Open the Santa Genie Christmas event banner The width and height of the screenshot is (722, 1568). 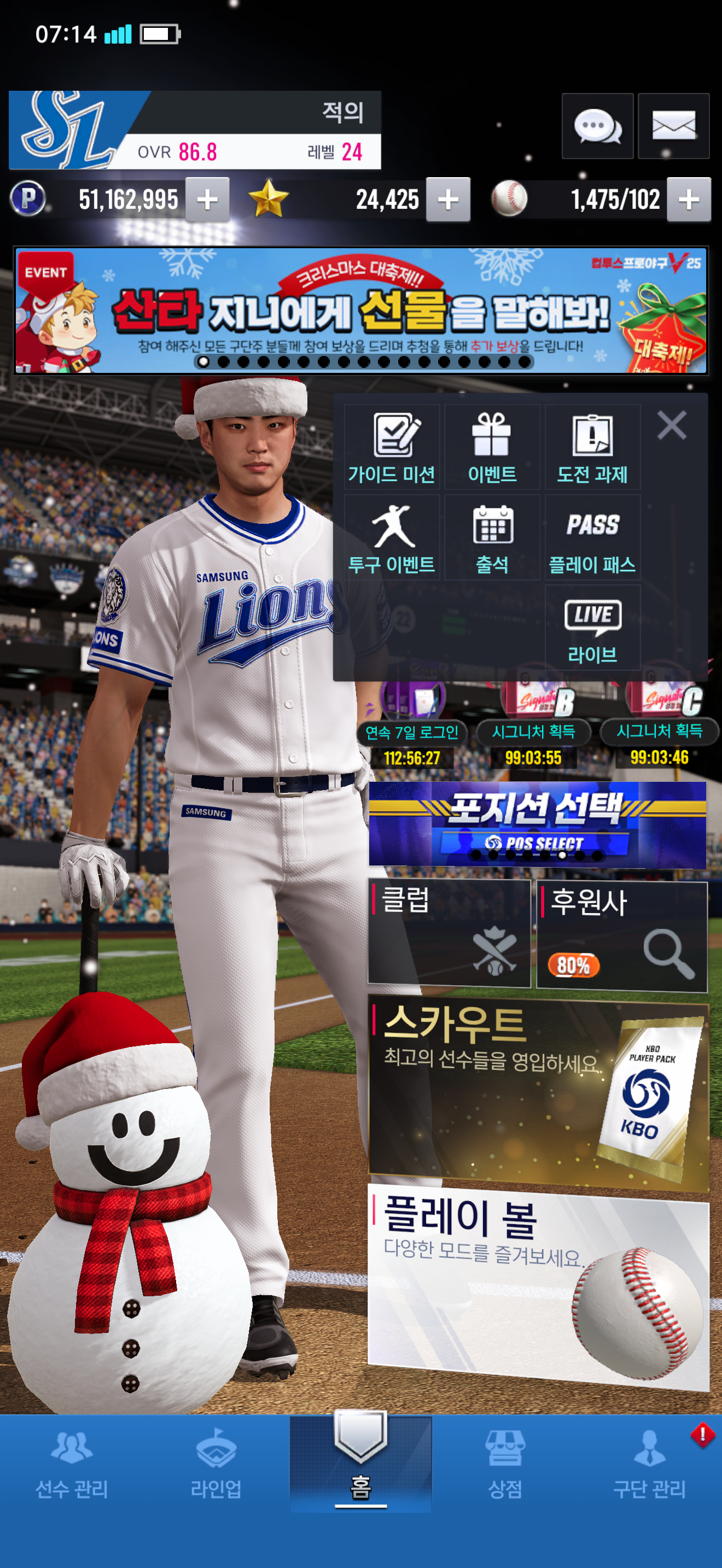click(x=360, y=311)
